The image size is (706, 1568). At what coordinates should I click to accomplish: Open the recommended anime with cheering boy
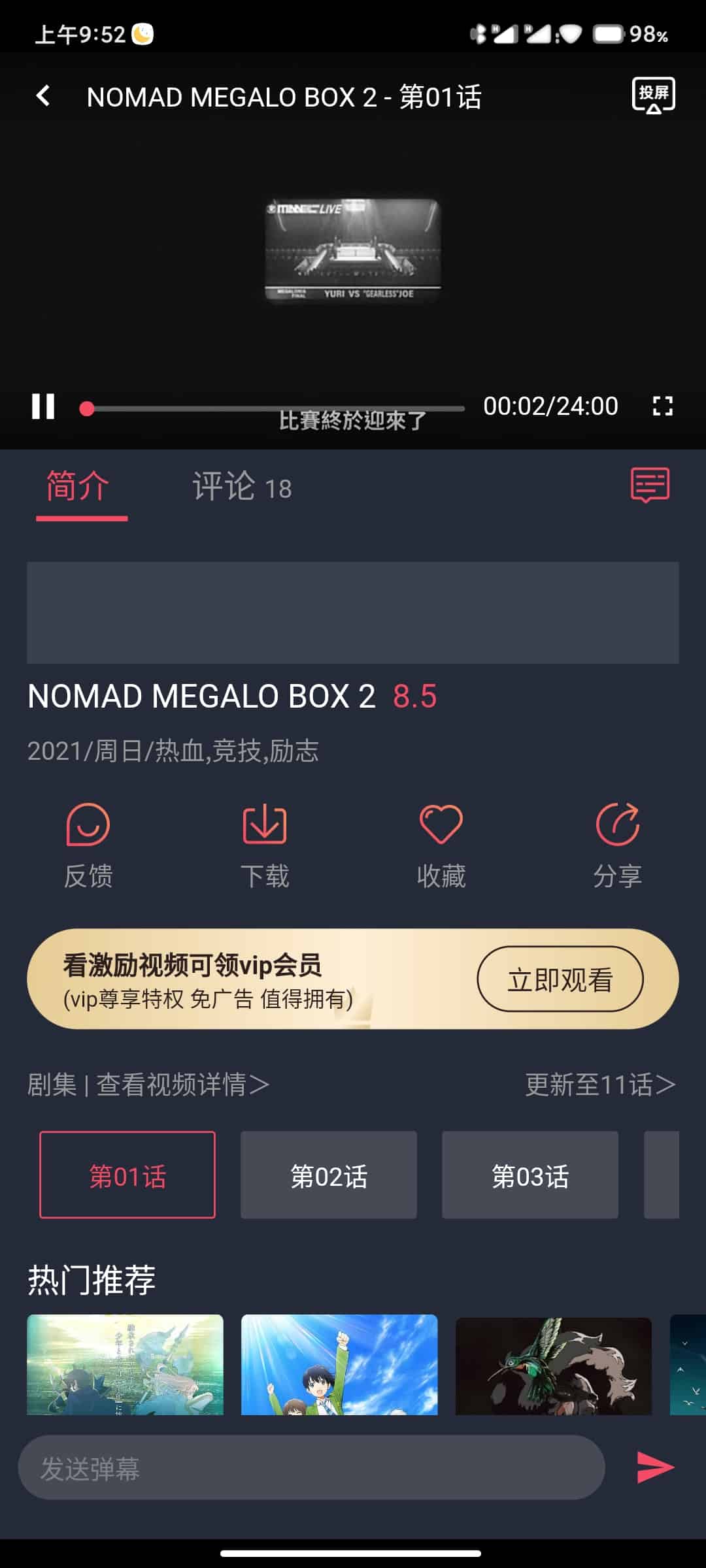pyautogui.click(x=339, y=1364)
